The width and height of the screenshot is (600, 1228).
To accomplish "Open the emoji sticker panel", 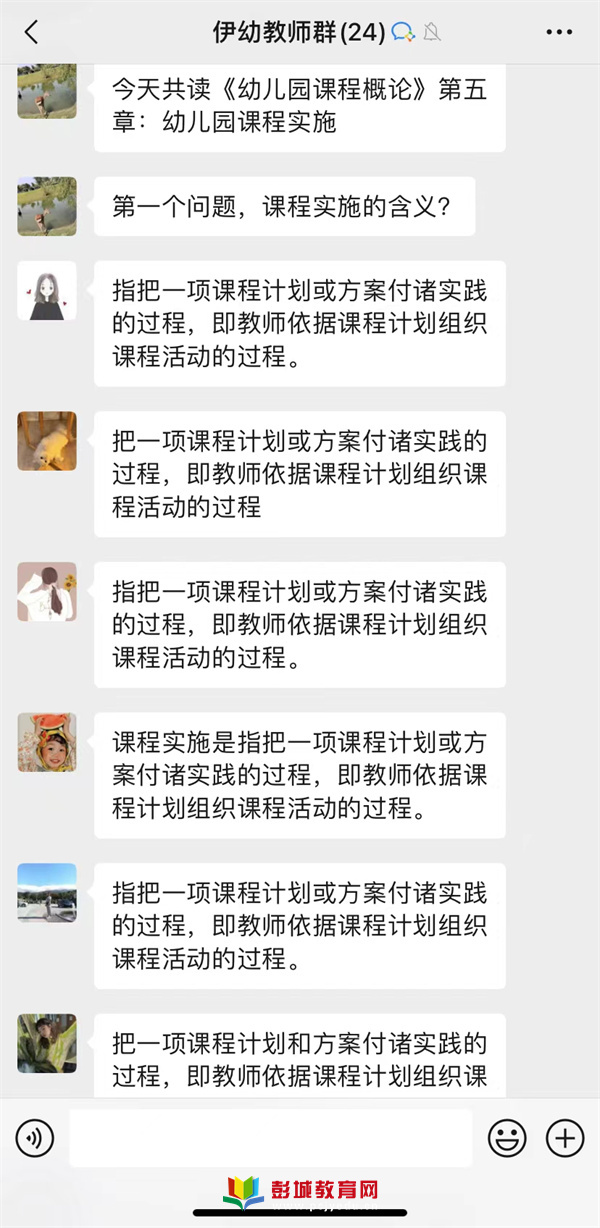I will click(507, 1138).
